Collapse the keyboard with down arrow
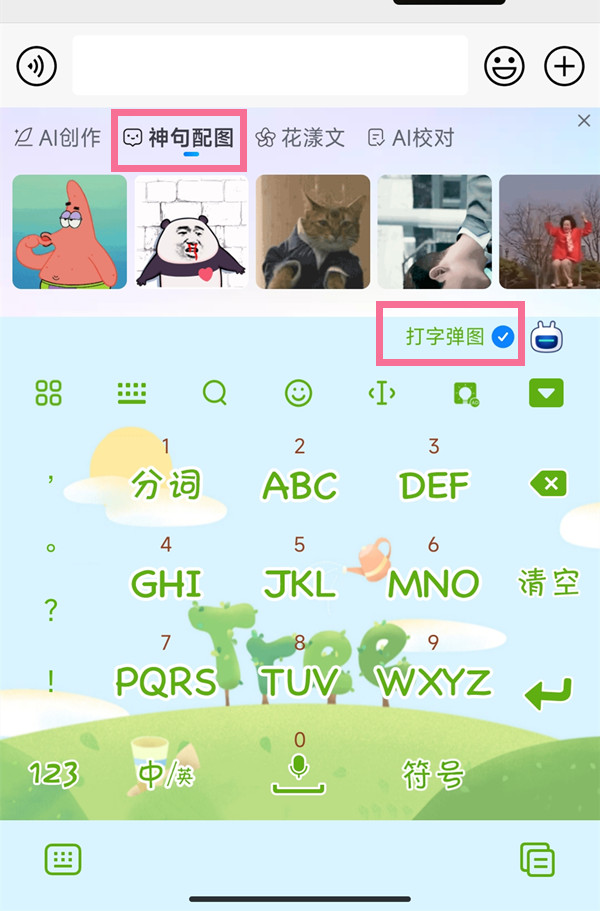Viewport: 600px width, 911px height. tap(546, 393)
